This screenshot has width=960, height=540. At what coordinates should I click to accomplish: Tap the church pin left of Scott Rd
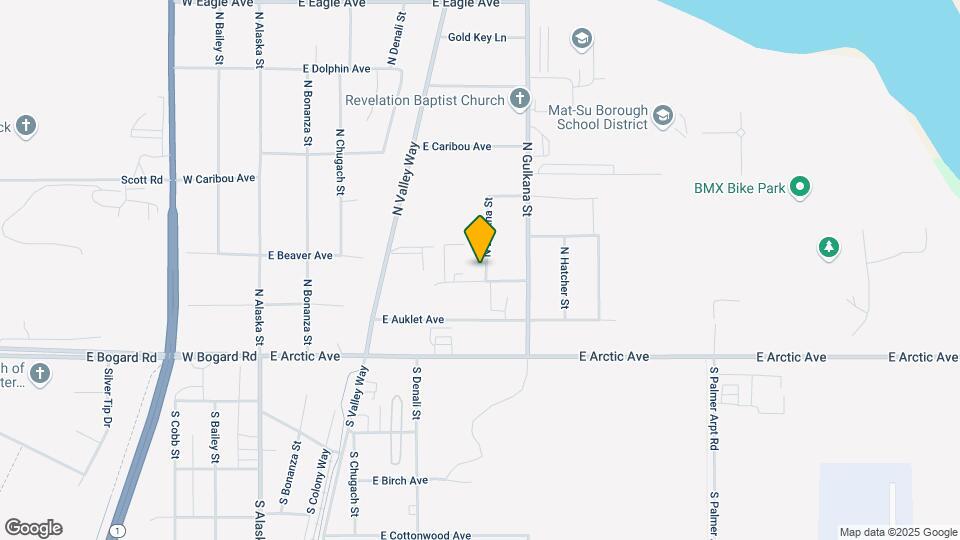(x=26, y=127)
